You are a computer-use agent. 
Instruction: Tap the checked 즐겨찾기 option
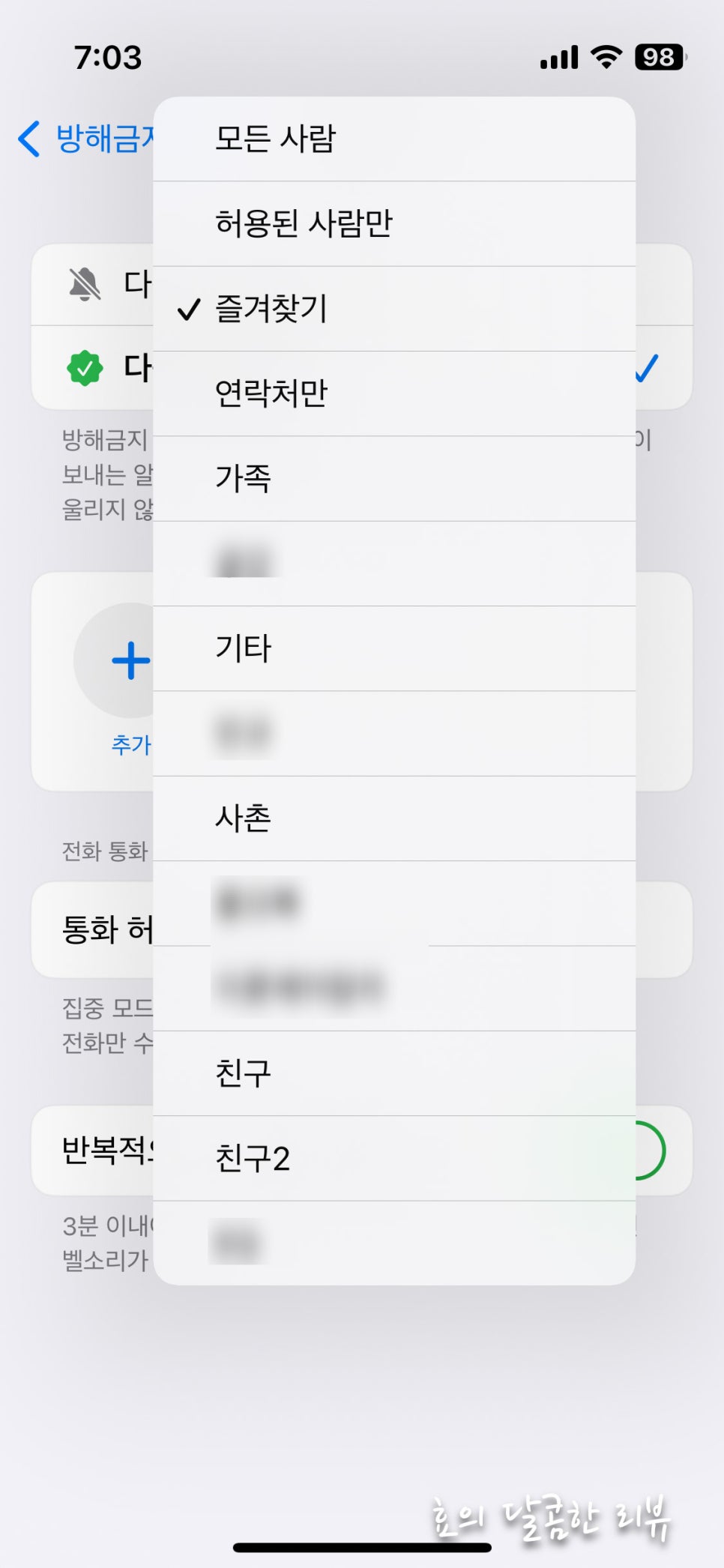pos(394,309)
